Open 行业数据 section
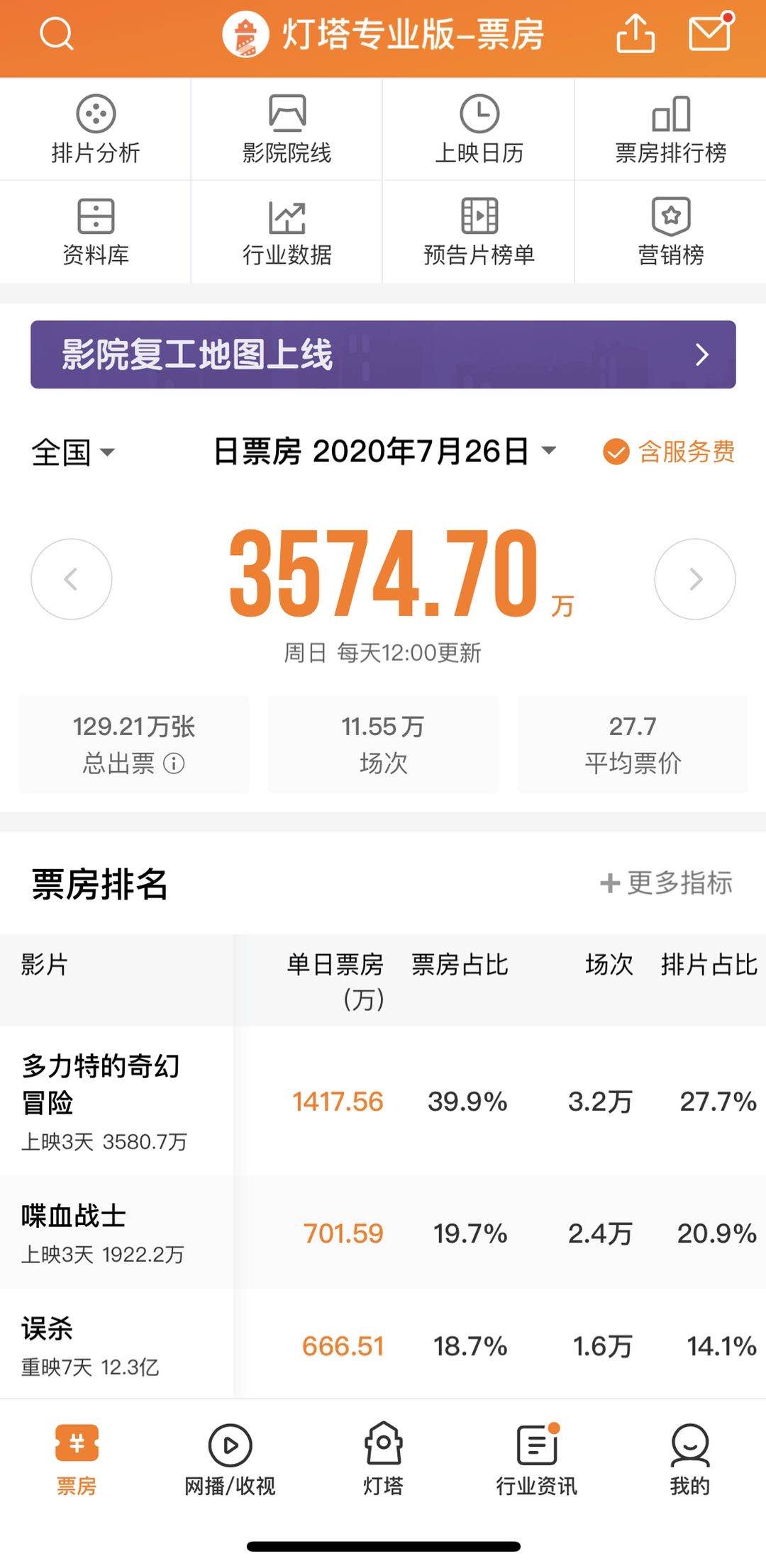766x1568 pixels. [287, 232]
